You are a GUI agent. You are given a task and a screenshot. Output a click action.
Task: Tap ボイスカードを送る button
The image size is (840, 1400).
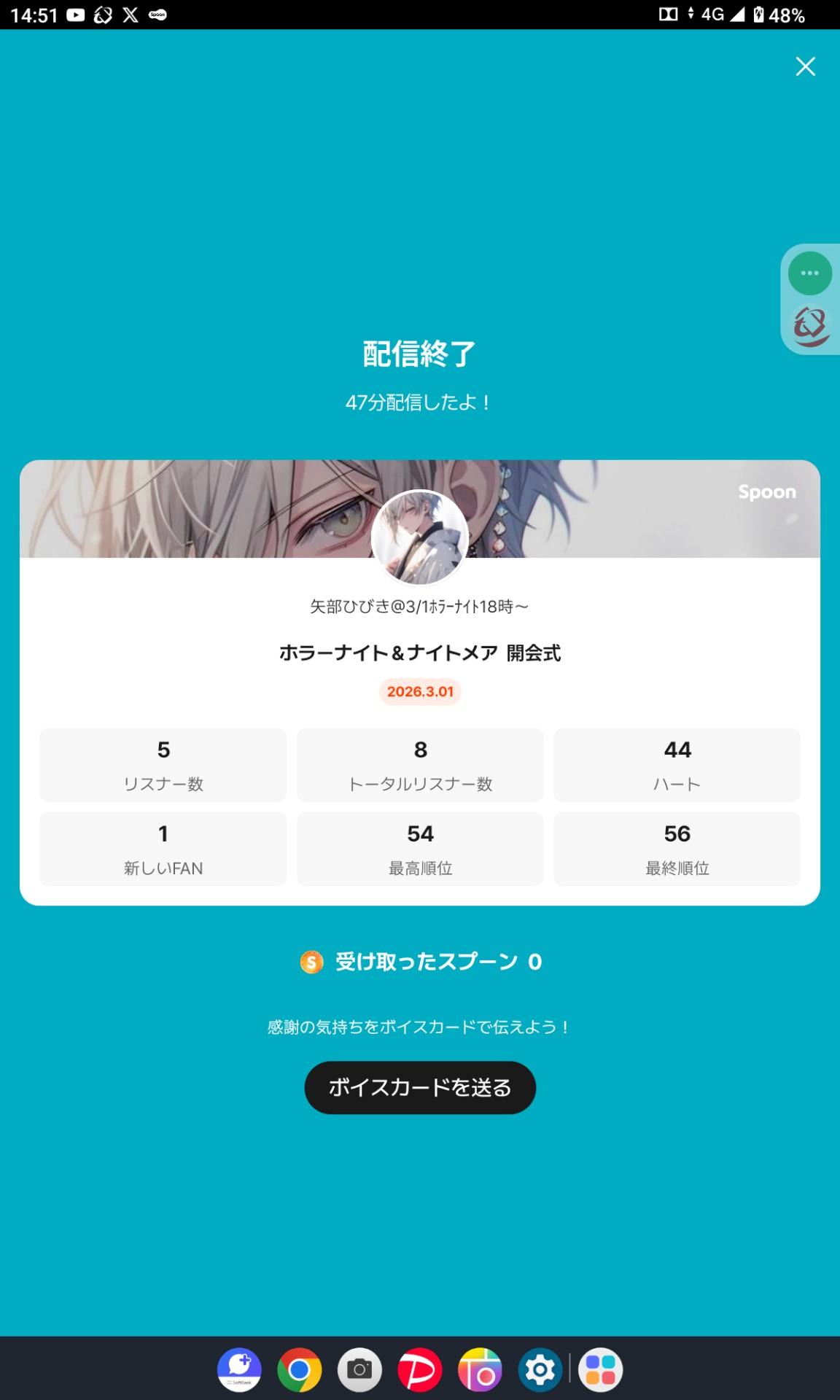pos(420,1087)
